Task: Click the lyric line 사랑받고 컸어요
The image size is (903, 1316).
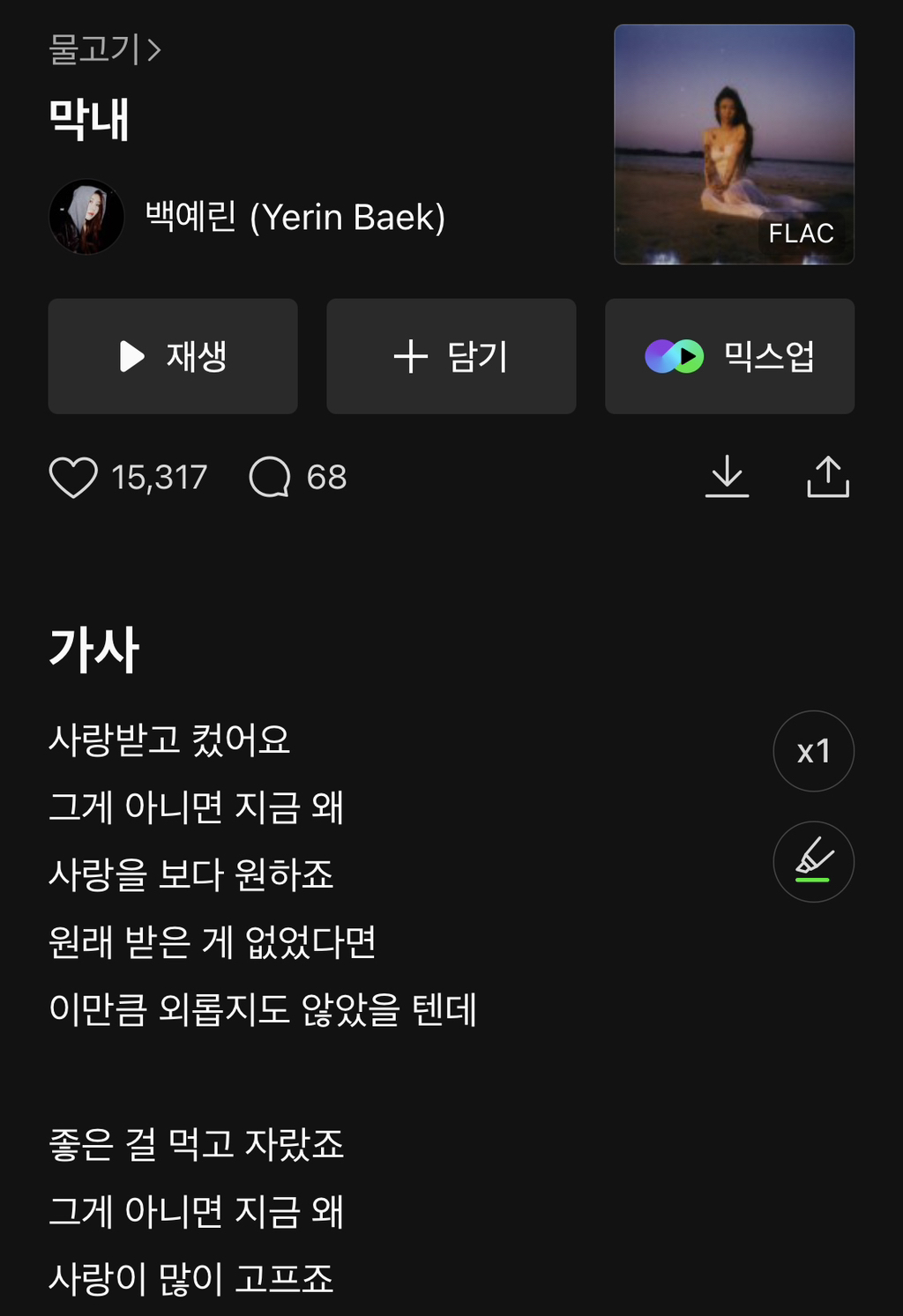Action: point(170,740)
